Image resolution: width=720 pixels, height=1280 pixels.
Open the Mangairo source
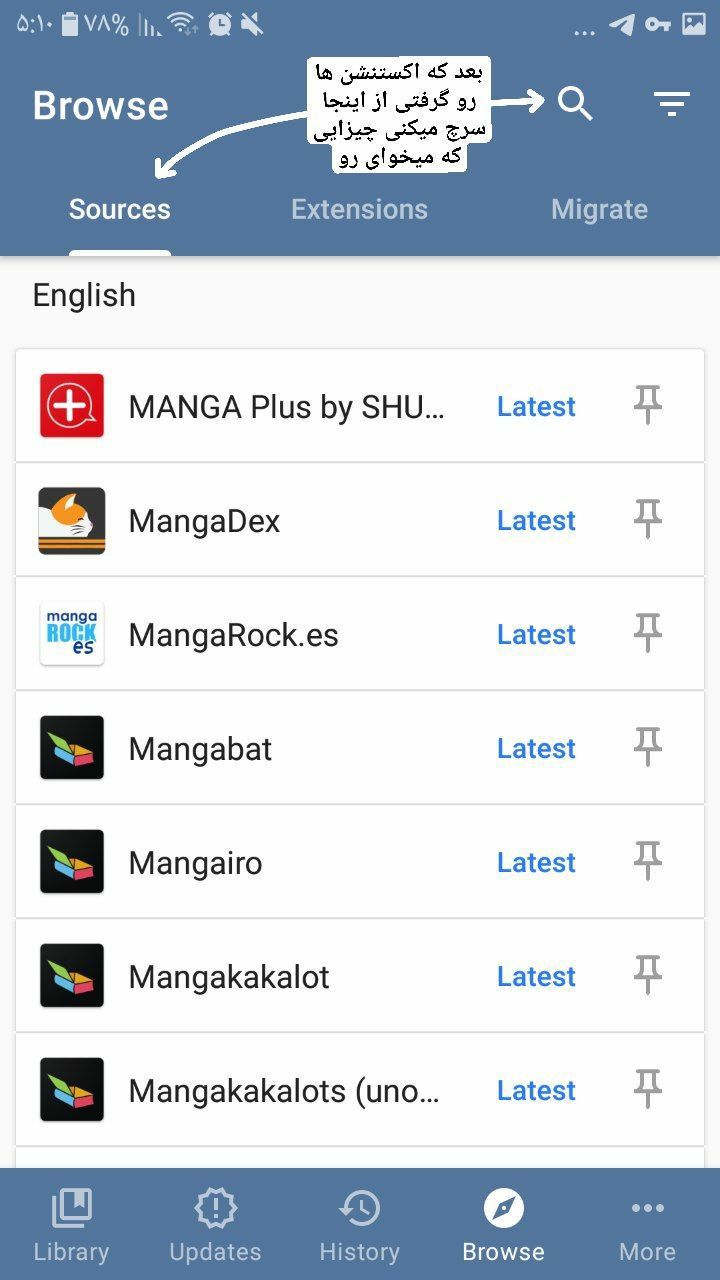pos(195,863)
